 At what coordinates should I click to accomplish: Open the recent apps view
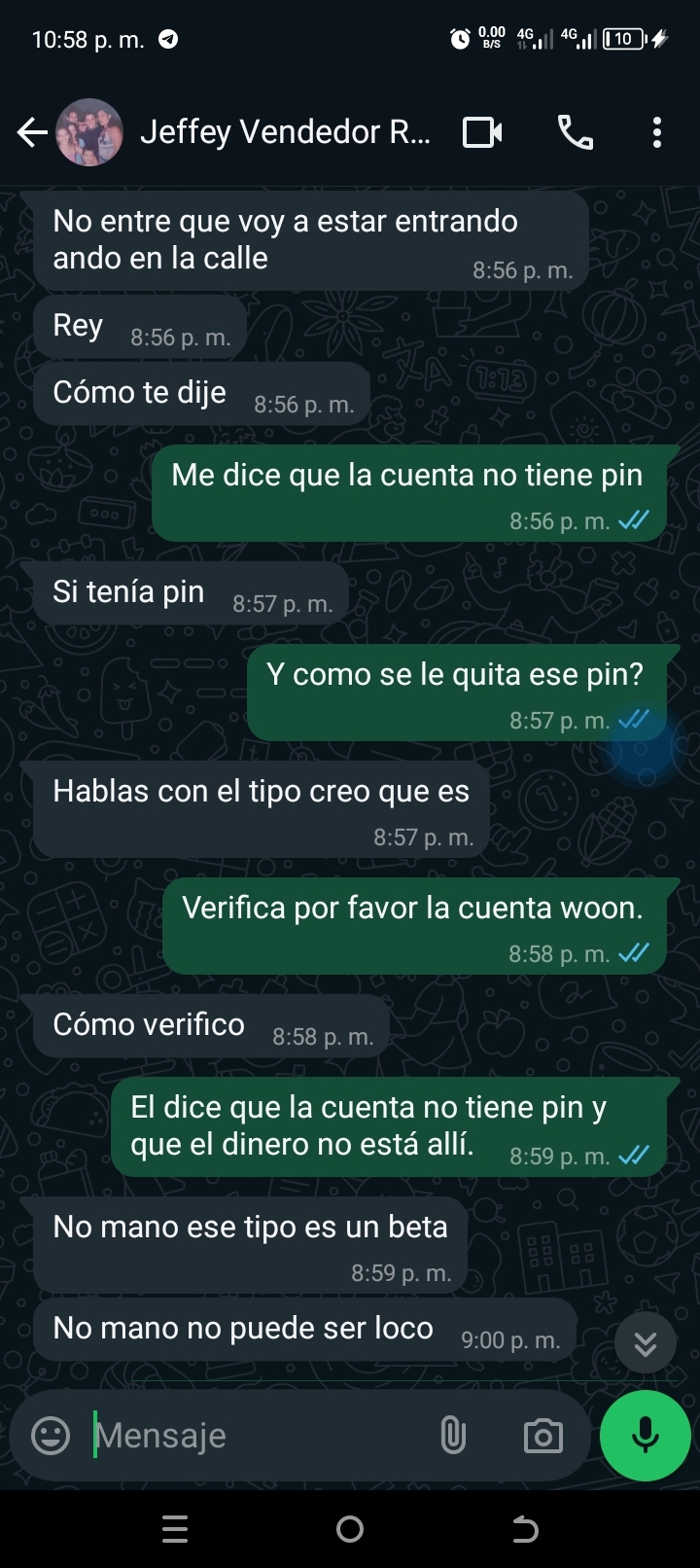click(x=175, y=1530)
